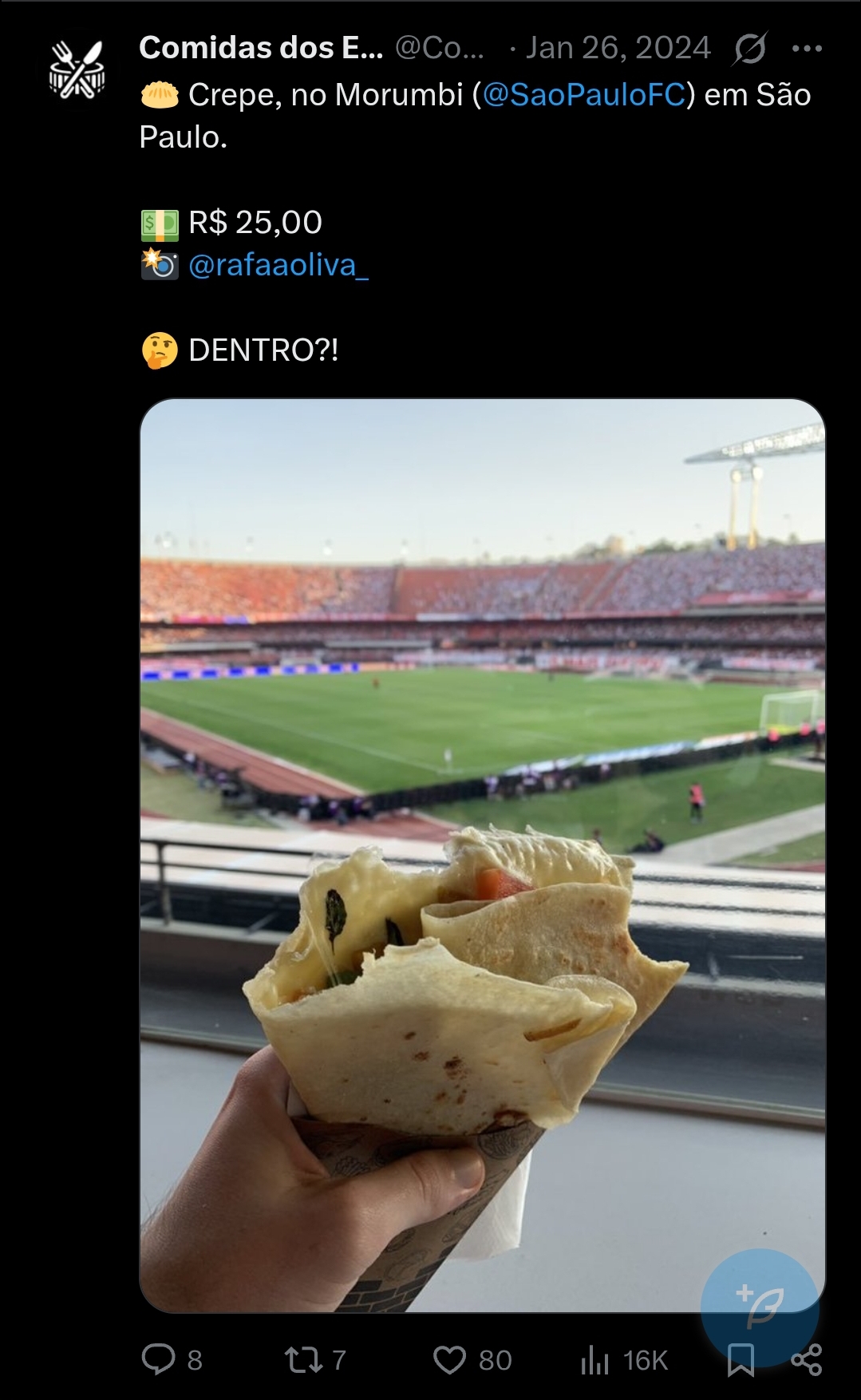This screenshot has height=1400, width=861.
Task: Like the crepe tweet
Action: coord(449,1358)
